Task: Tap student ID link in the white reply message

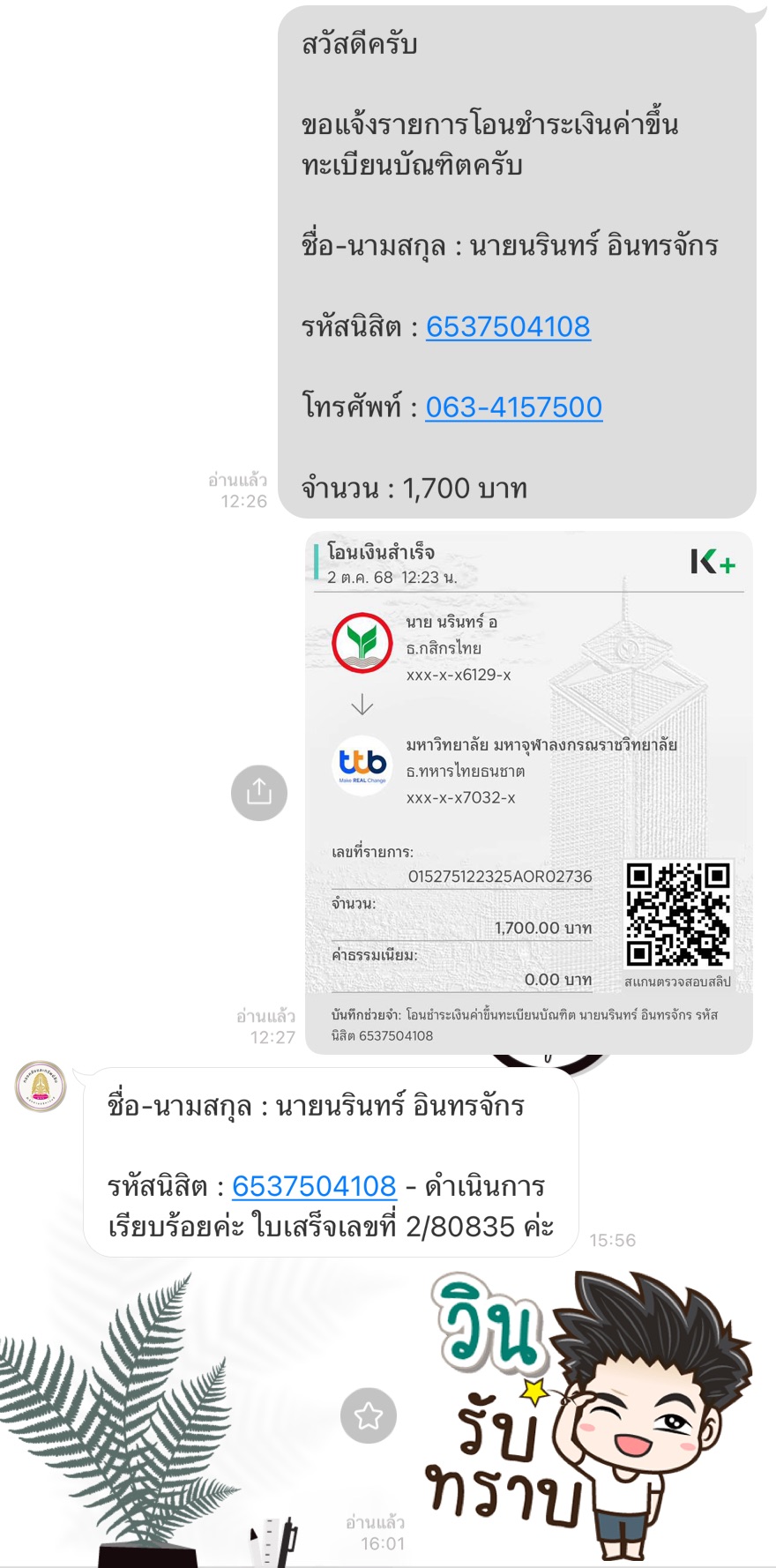Action: coord(314,1186)
